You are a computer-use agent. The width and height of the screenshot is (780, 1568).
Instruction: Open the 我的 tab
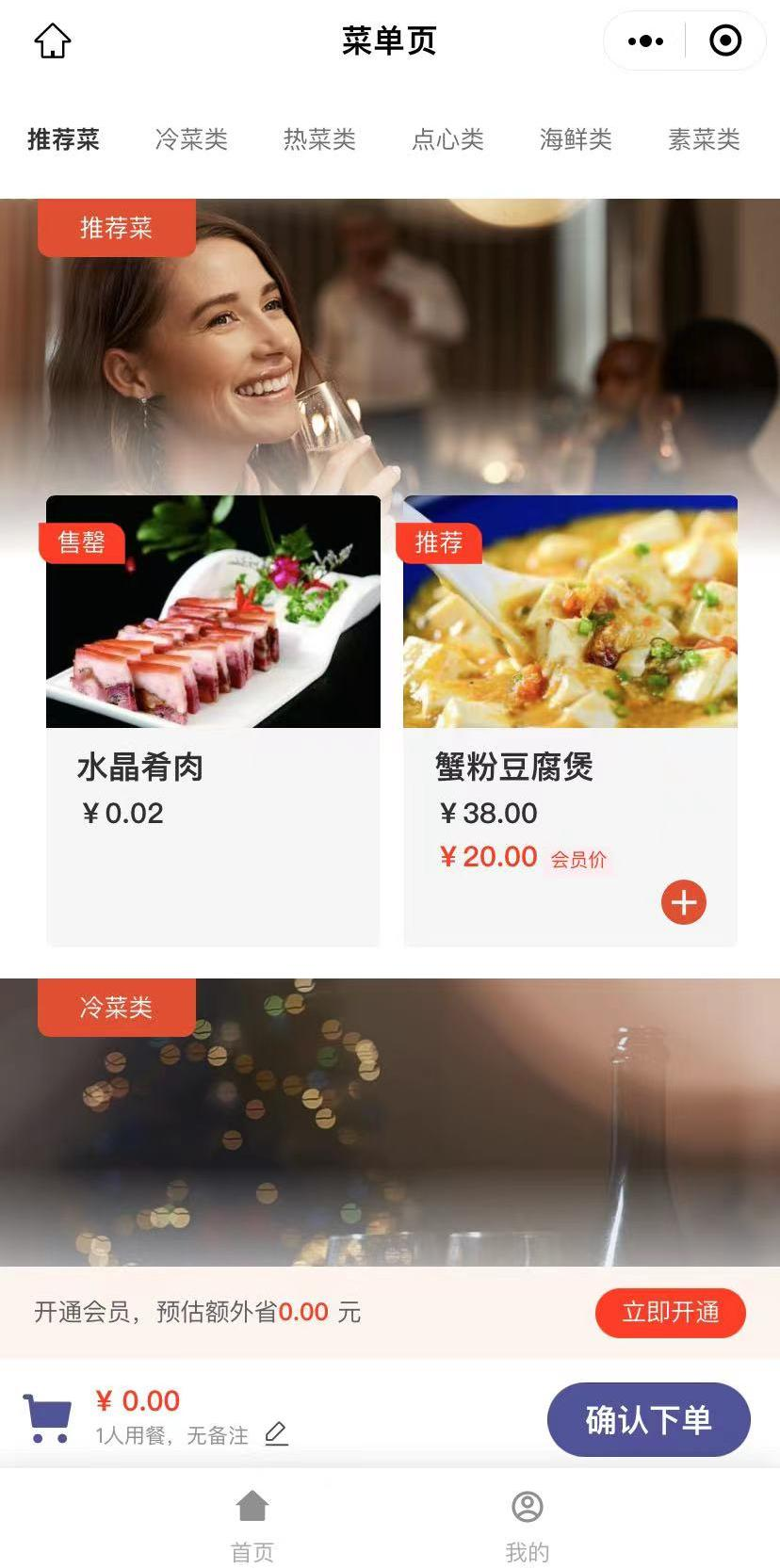(528, 1526)
